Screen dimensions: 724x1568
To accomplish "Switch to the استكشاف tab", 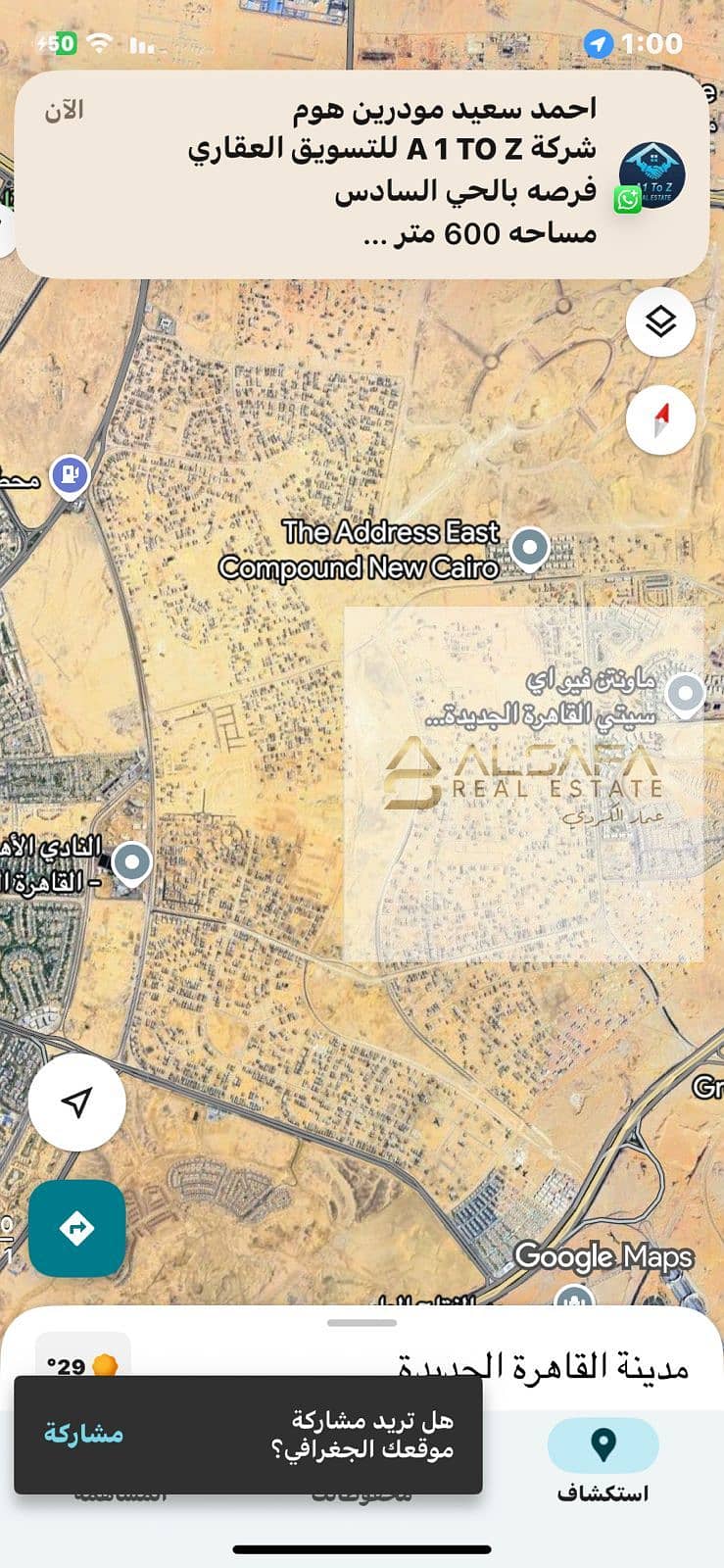I will point(603,1460).
